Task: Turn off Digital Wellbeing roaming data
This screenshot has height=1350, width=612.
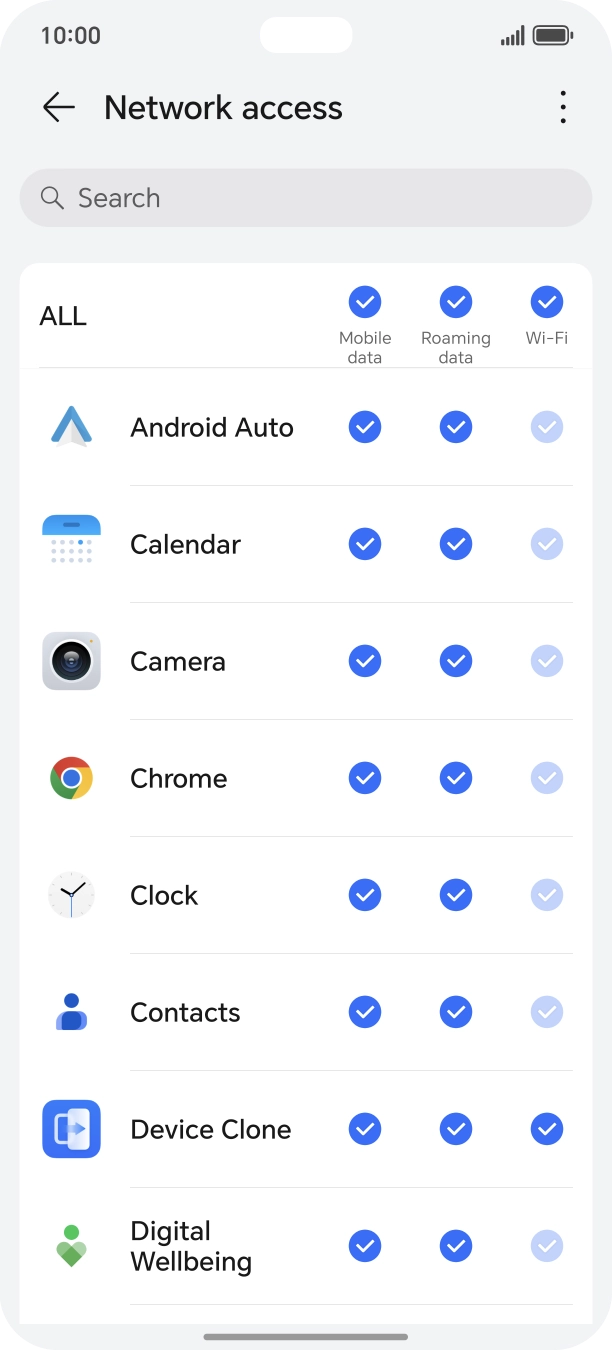Action: click(x=456, y=1247)
